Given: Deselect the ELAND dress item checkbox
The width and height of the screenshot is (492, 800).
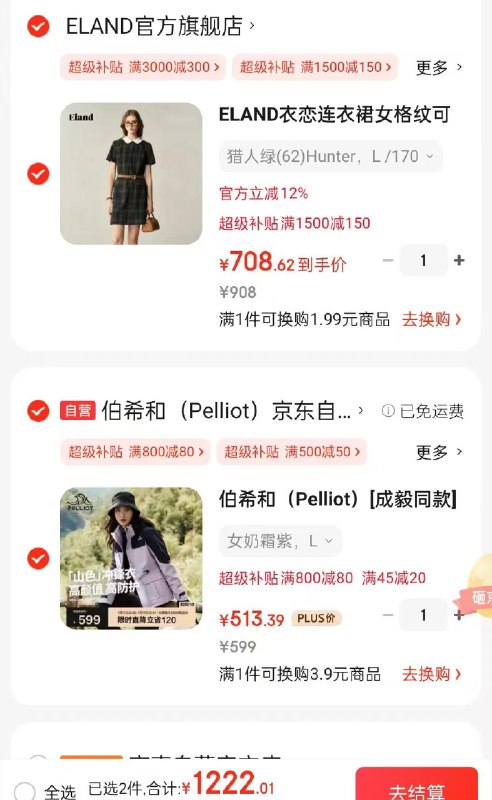Looking at the screenshot, I should point(38,173).
